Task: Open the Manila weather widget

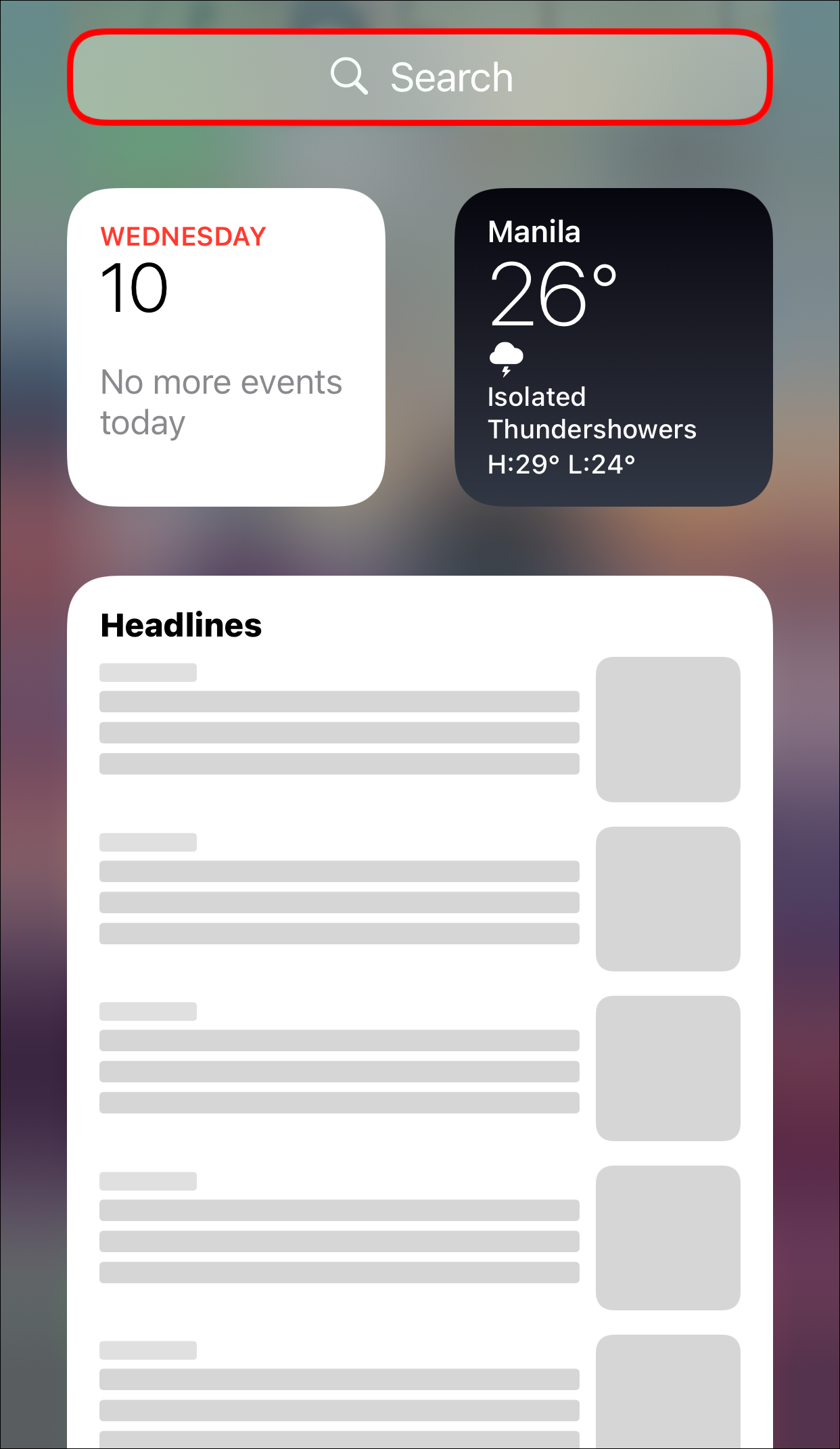Action: tap(613, 347)
